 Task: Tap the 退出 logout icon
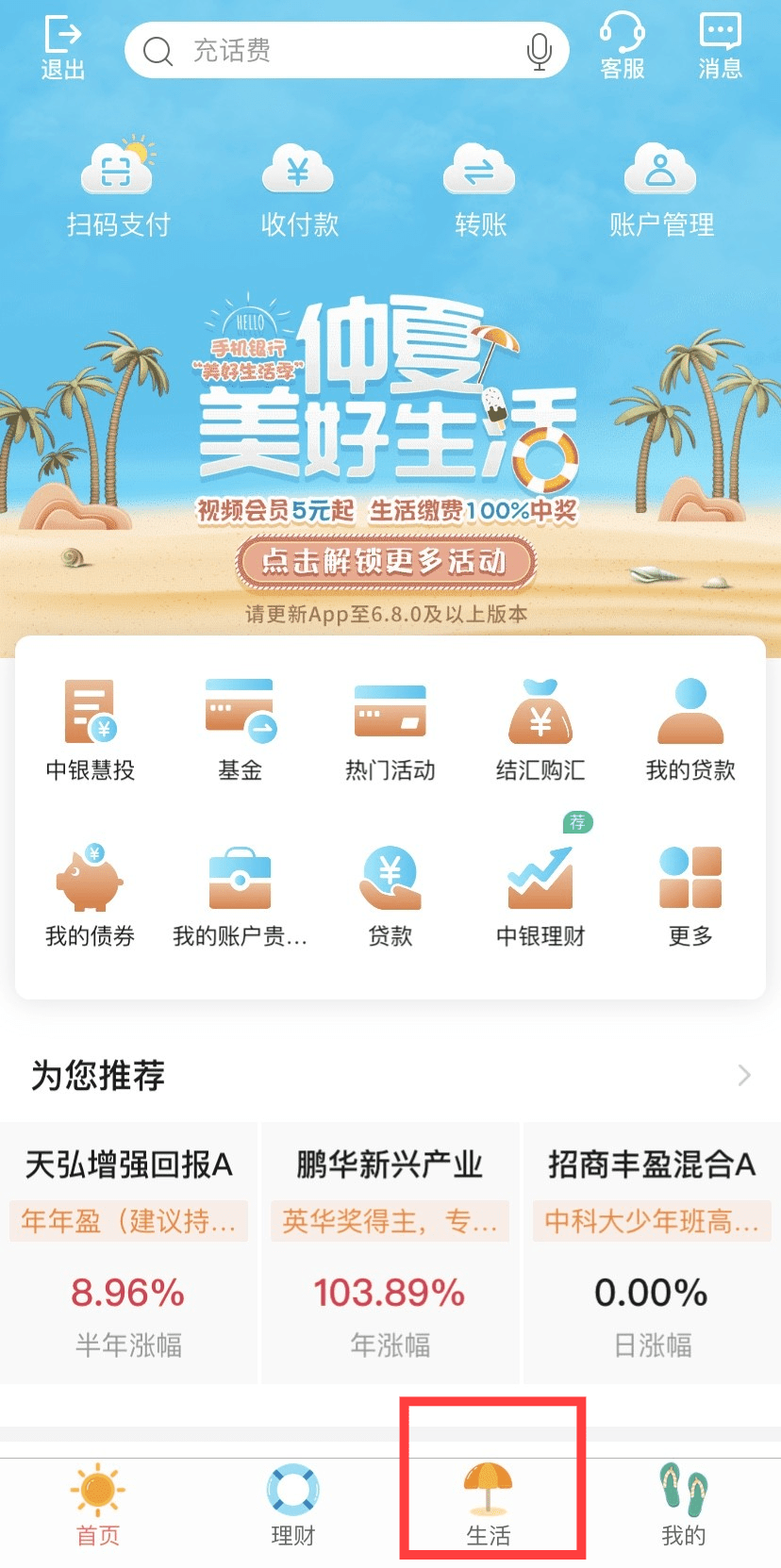[63, 48]
